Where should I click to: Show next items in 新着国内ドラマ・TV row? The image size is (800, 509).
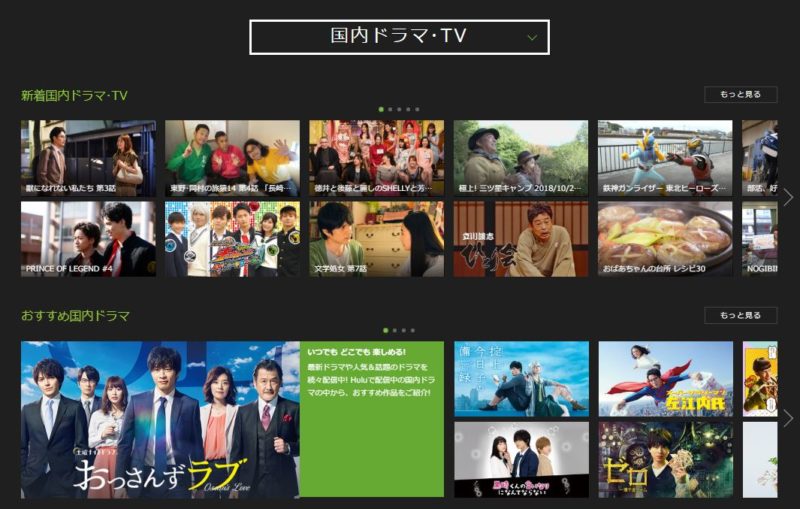pos(787,197)
